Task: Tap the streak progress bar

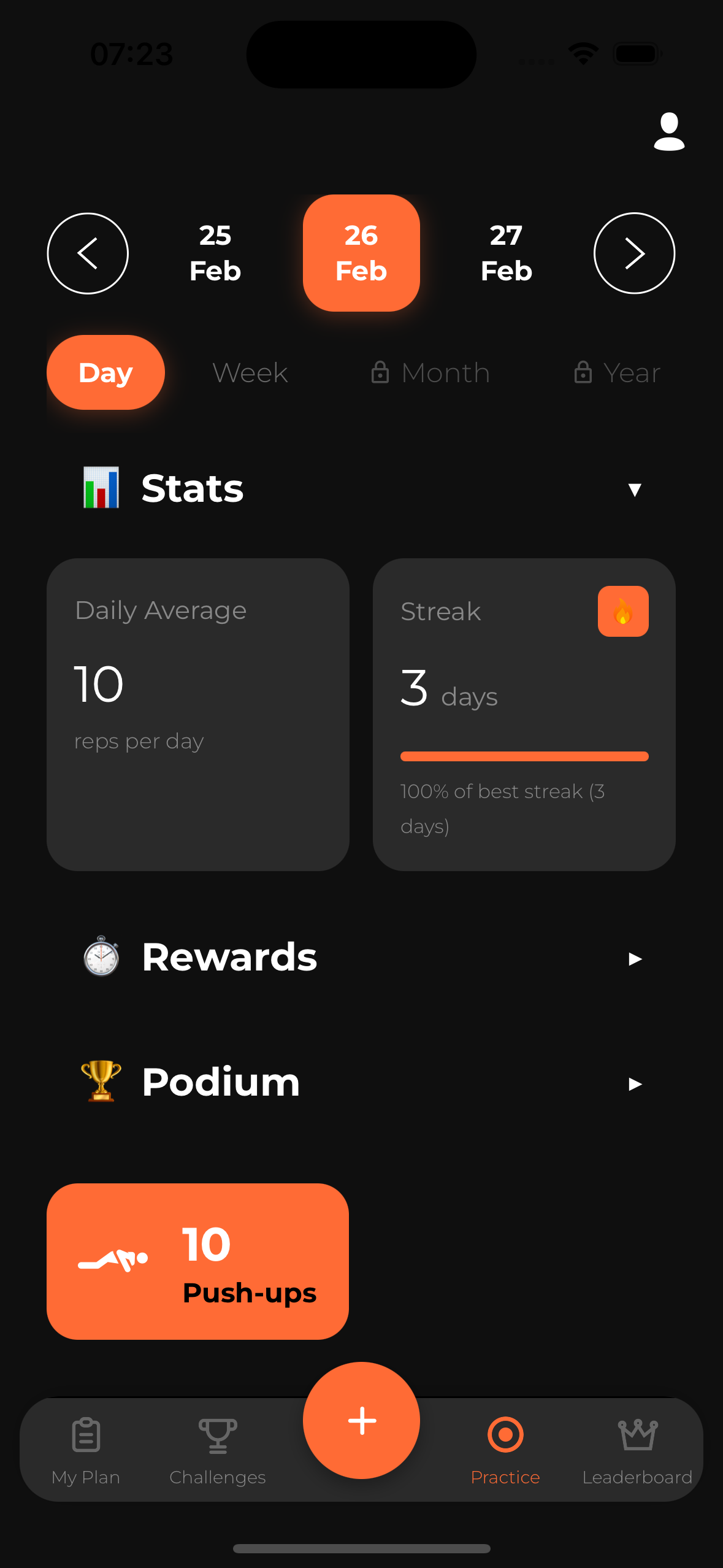Action: pos(524,756)
